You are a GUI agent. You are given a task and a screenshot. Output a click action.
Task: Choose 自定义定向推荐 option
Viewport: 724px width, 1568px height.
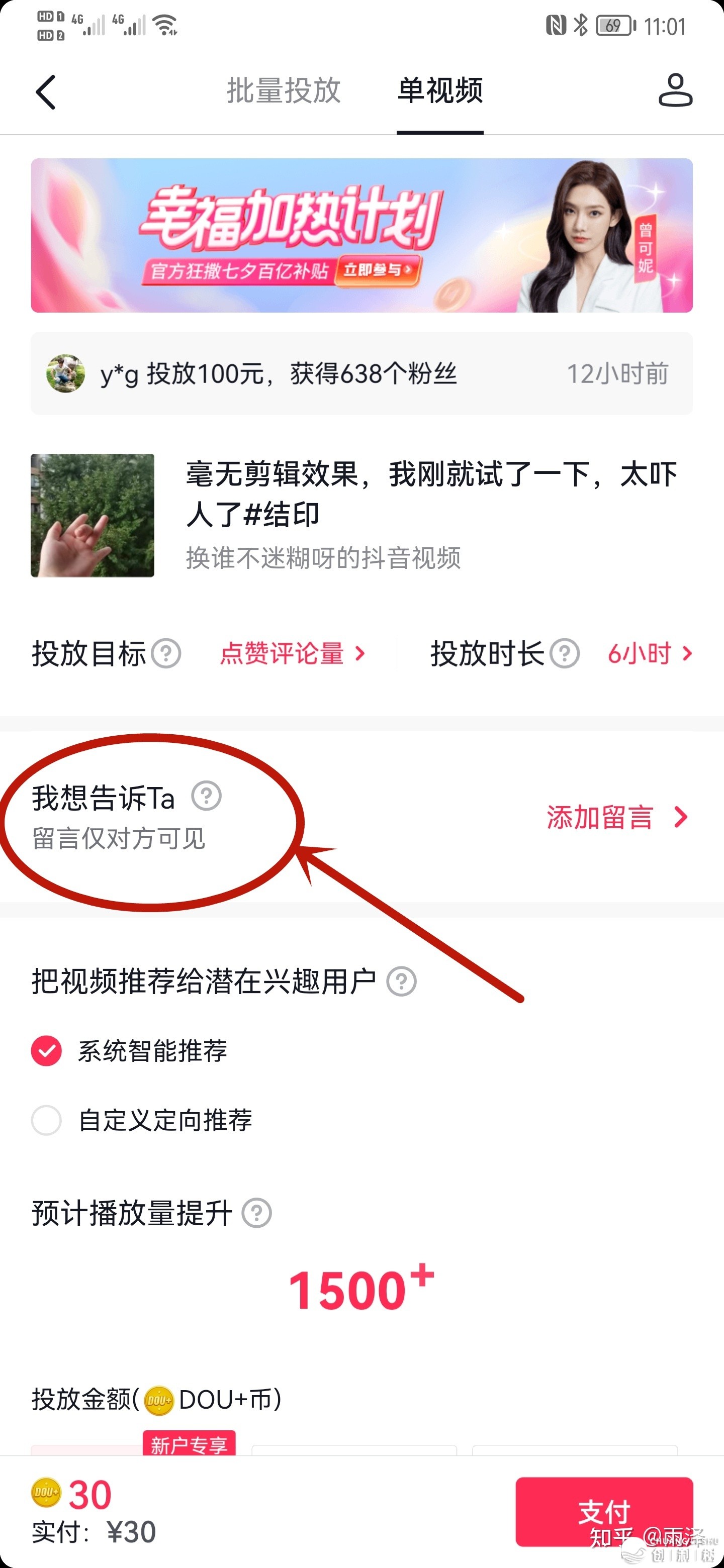pyautogui.click(x=46, y=1120)
